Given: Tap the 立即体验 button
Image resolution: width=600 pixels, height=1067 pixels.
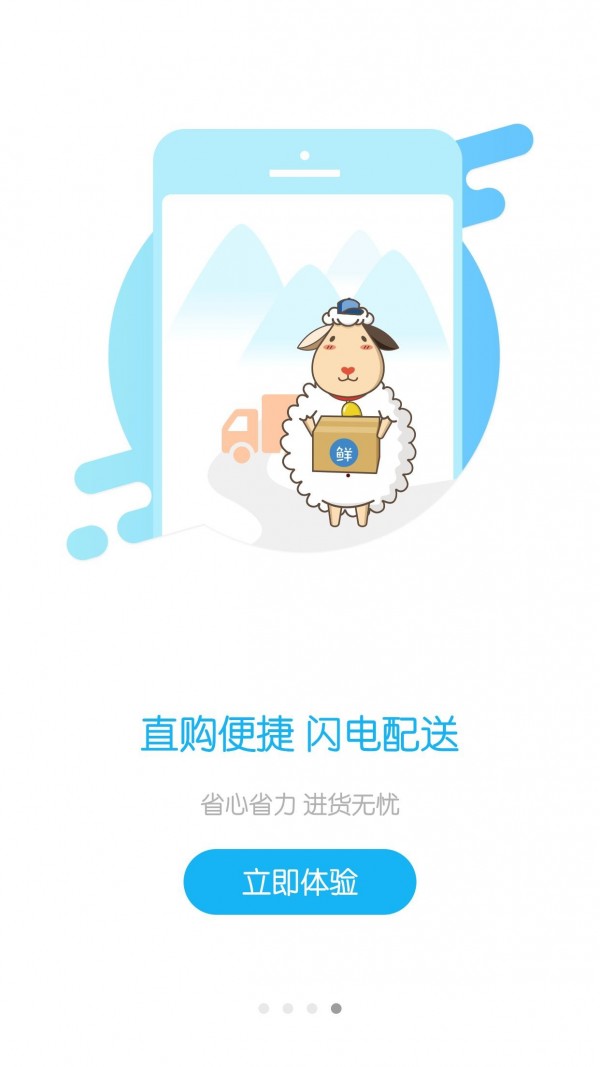Looking at the screenshot, I should [x=299, y=882].
